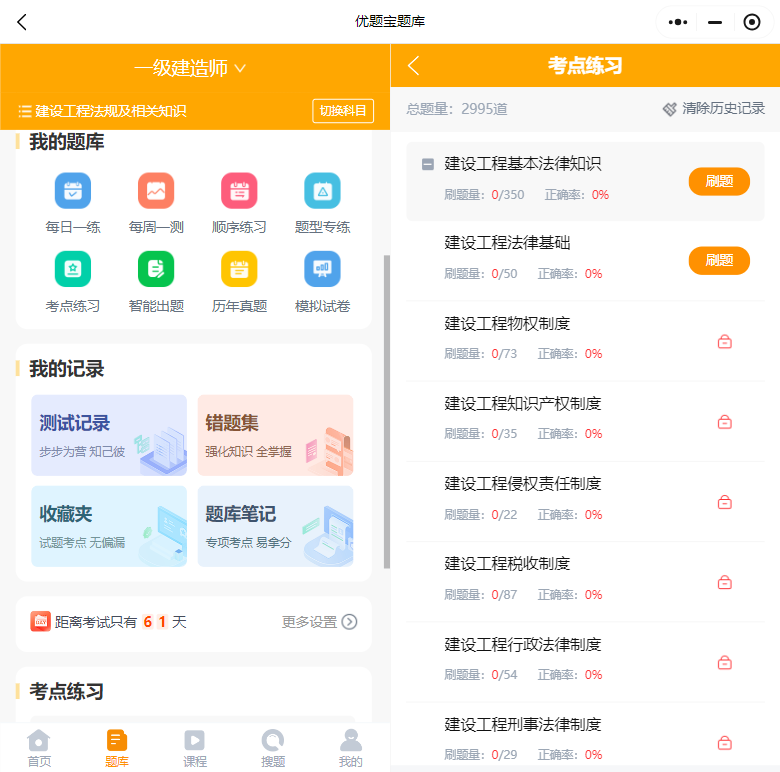This screenshot has width=780, height=772.
Task: Tap 刷题 for 建设工程法律基础
Action: tap(719, 260)
